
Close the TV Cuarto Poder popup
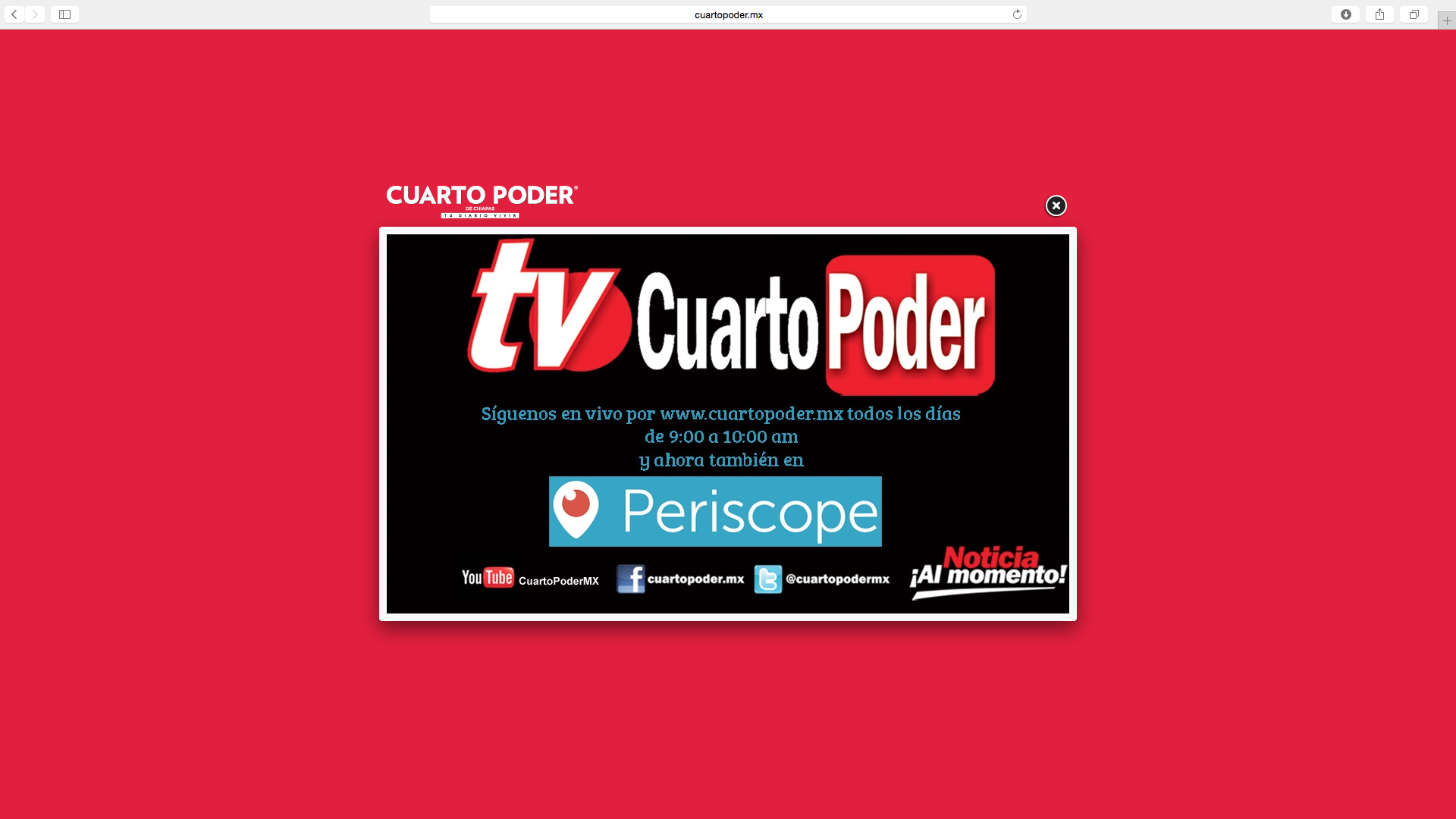[x=1056, y=206]
